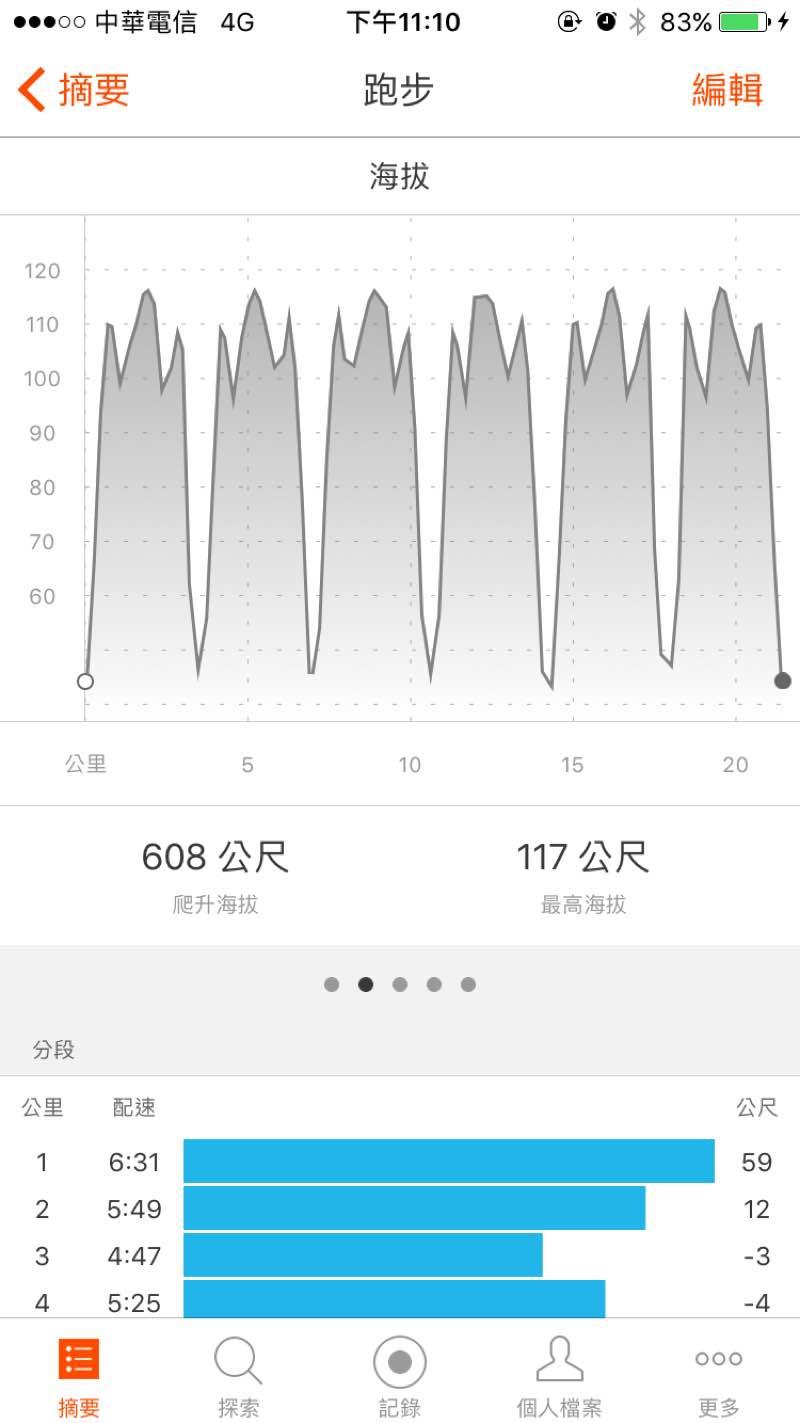Open the 更多 tab
This screenshot has height=1423, width=800.
(719, 1377)
